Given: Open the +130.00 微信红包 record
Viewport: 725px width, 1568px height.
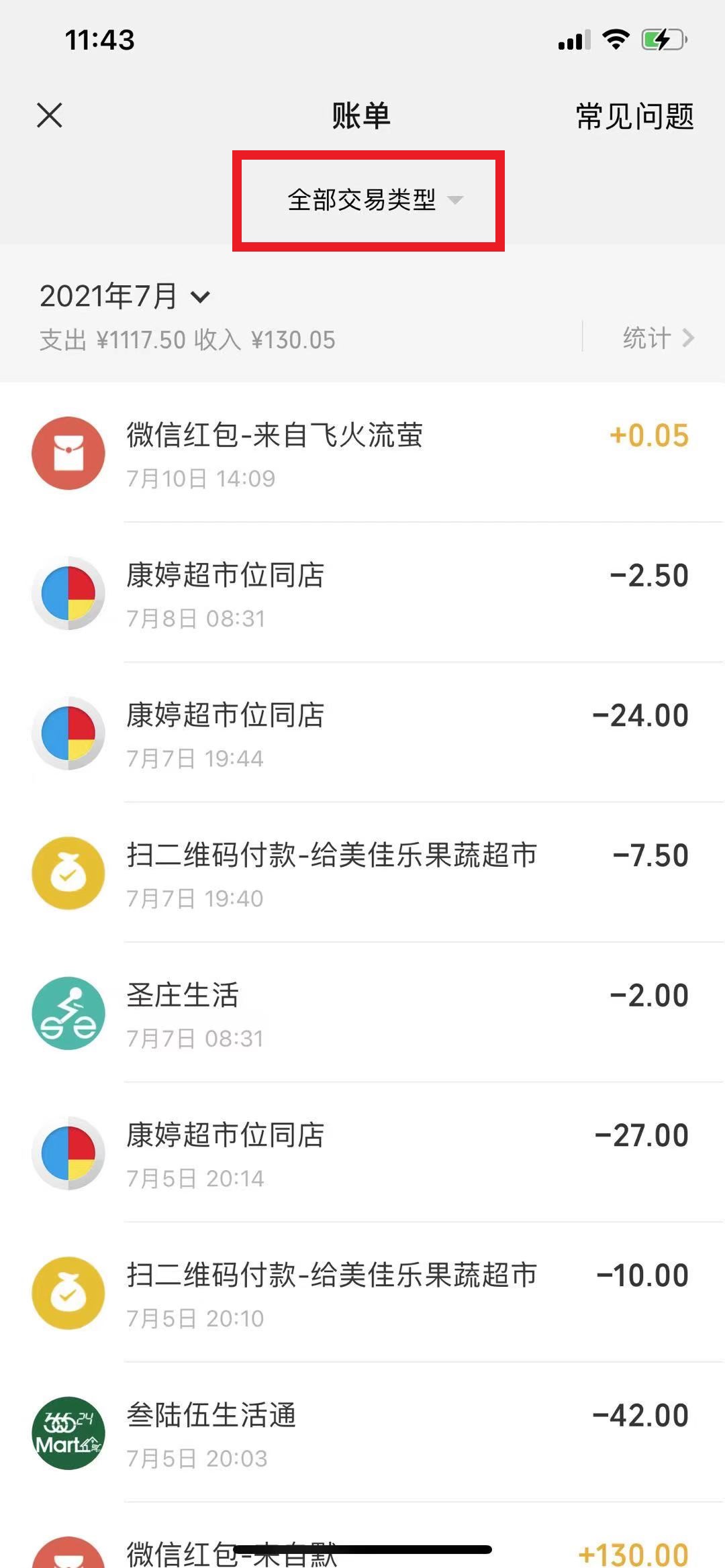Looking at the screenshot, I should 362,1536.
